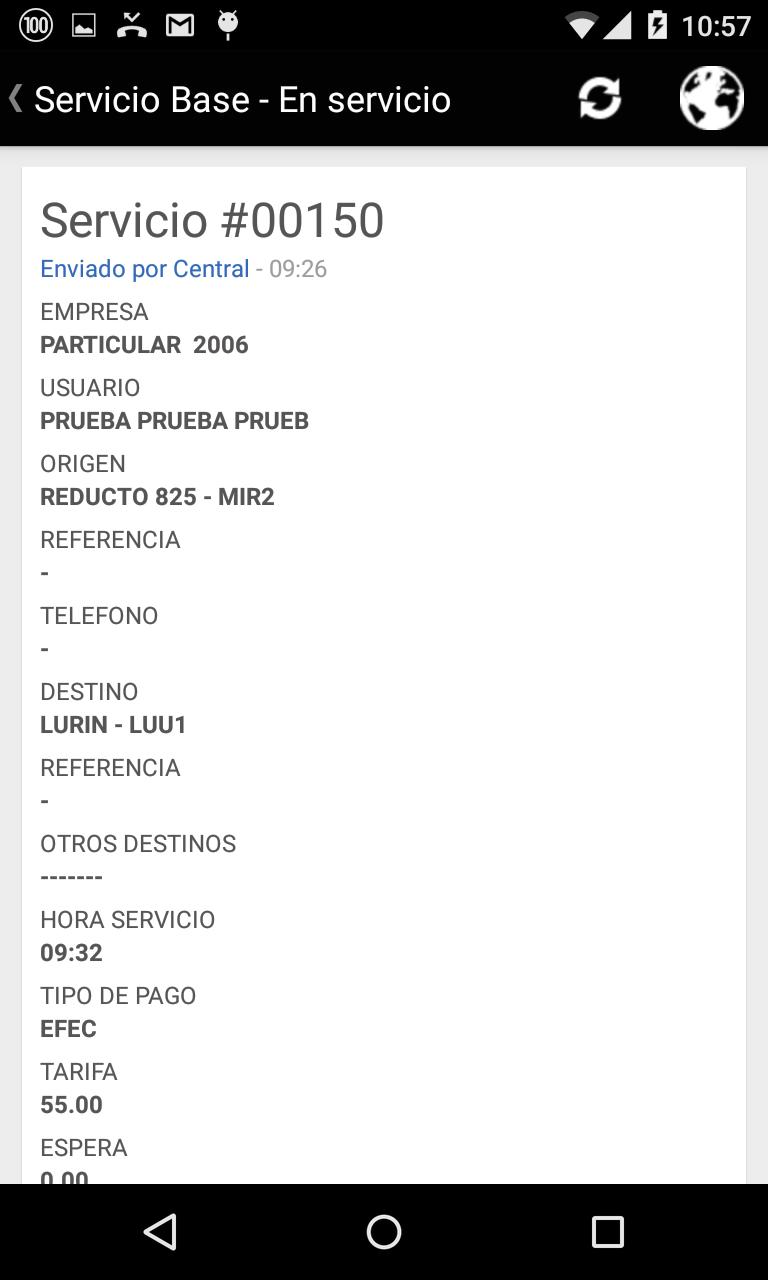Image resolution: width=768 pixels, height=1280 pixels.
Task: Tap the battery counter 100 icon
Action: click(x=33, y=23)
